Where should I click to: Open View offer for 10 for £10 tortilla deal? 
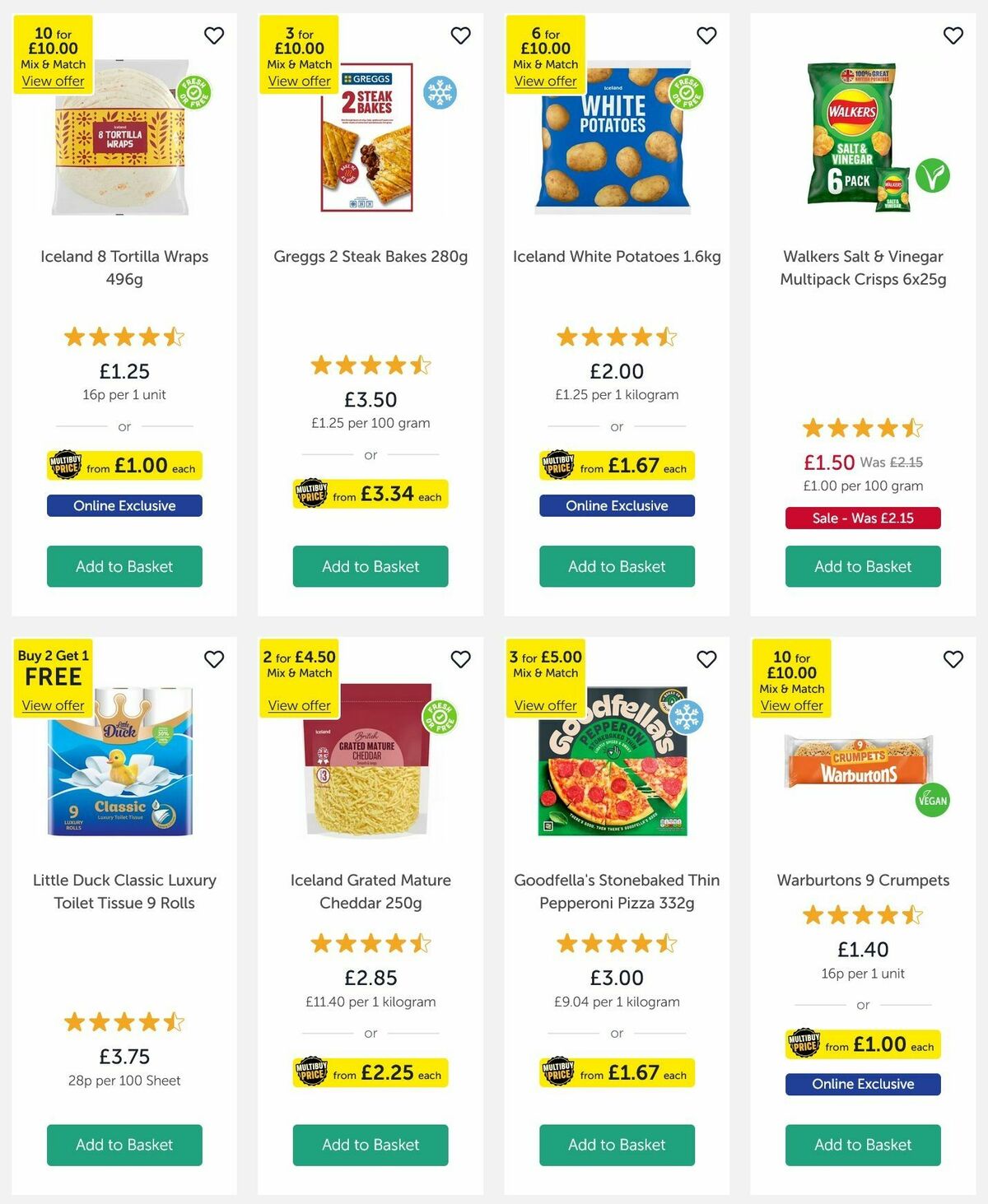[53, 81]
